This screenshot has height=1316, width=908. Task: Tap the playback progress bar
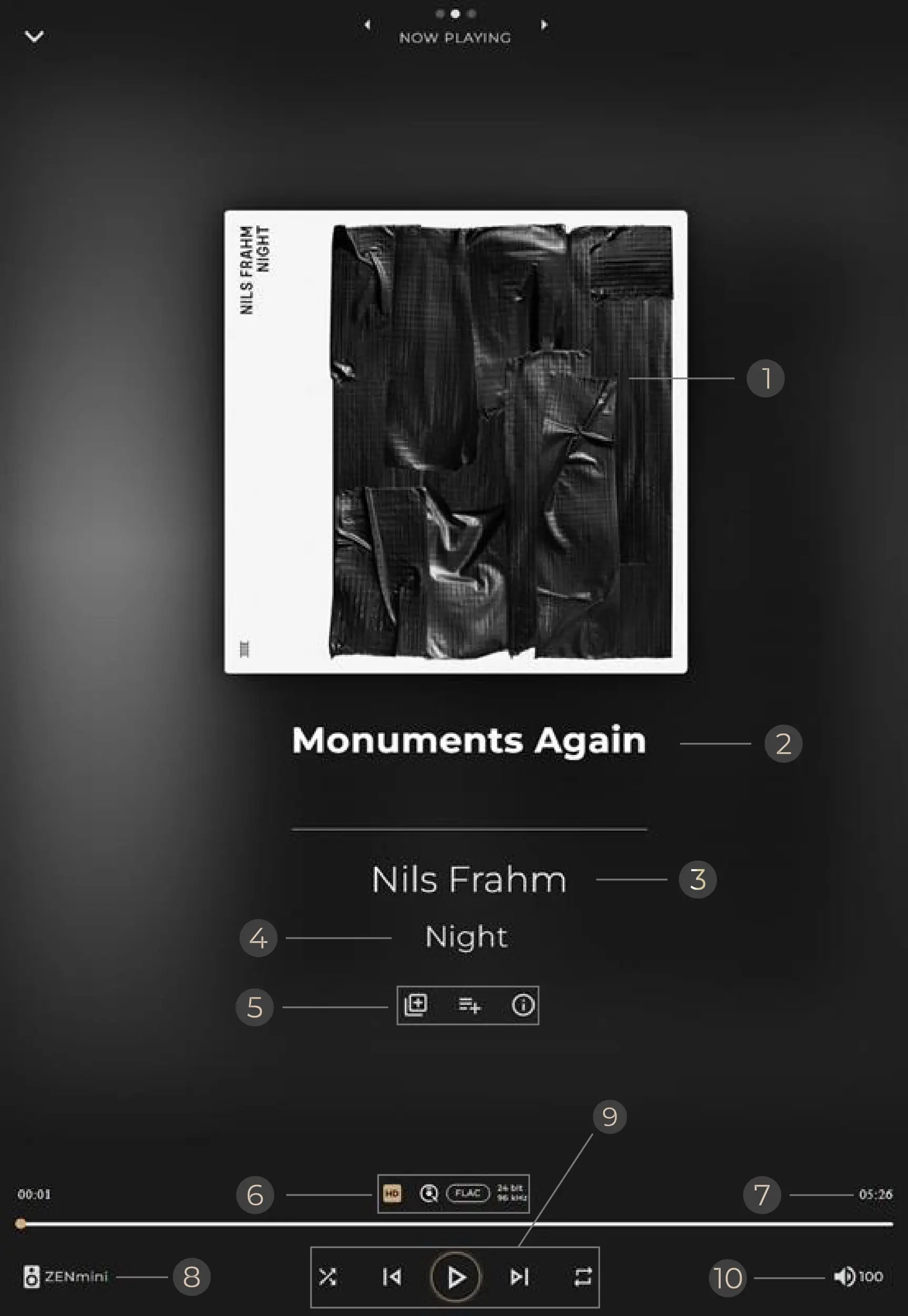point(455,1223)
